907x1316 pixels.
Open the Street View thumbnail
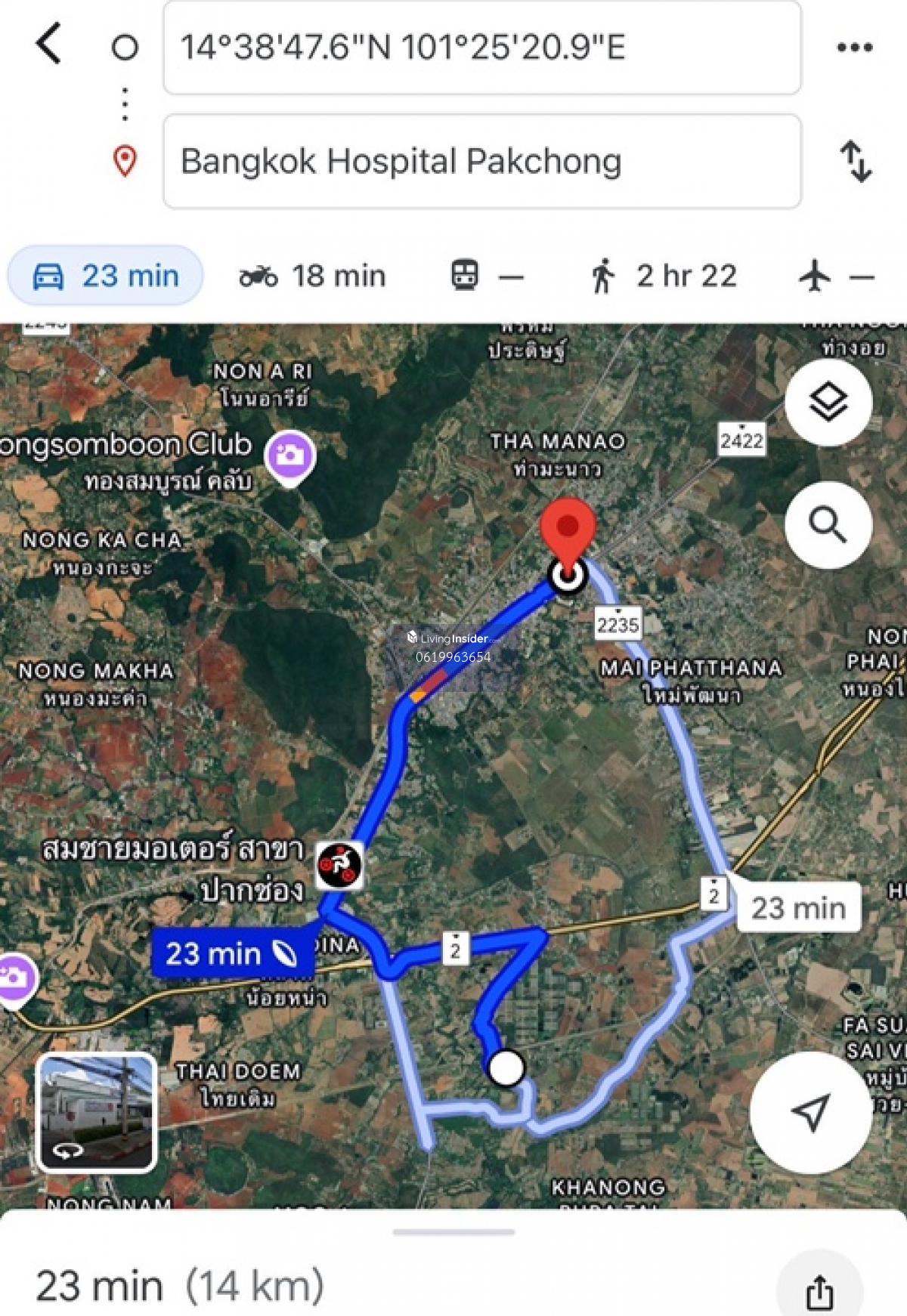tap(97, 1112)
